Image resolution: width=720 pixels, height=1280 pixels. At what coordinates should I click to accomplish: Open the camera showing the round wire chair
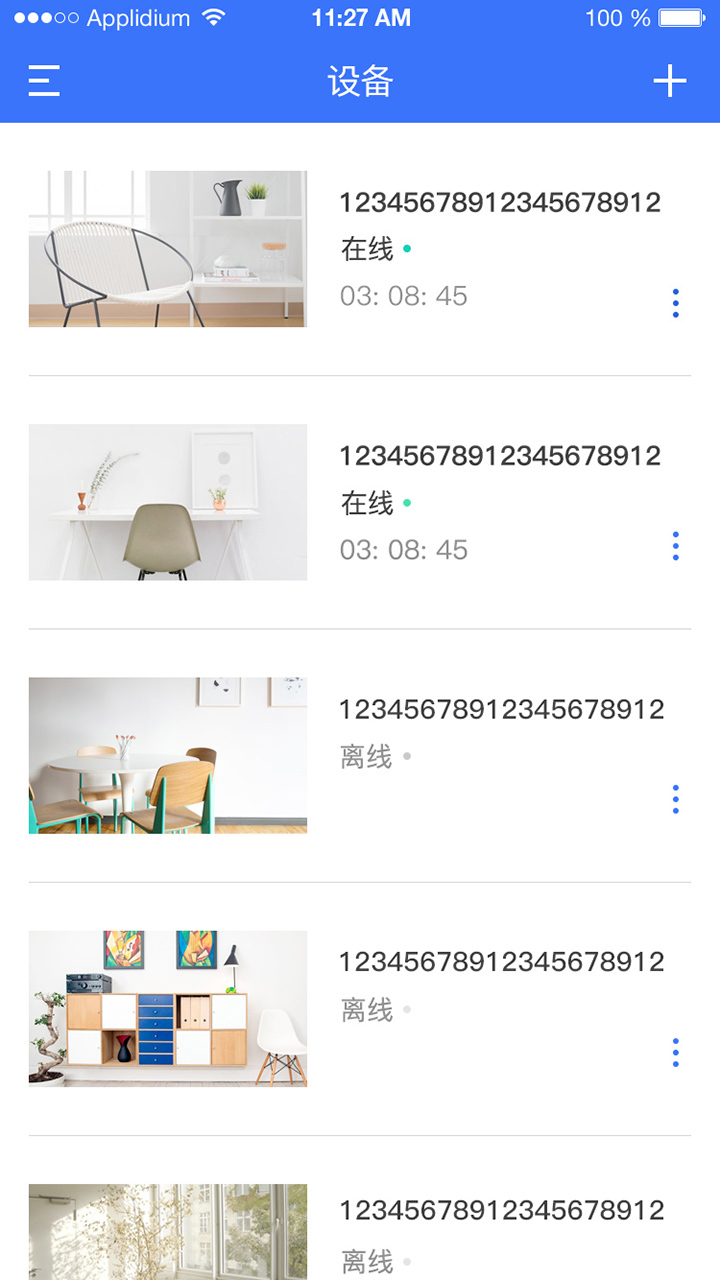pyautogui.click(x=168, y=249)
